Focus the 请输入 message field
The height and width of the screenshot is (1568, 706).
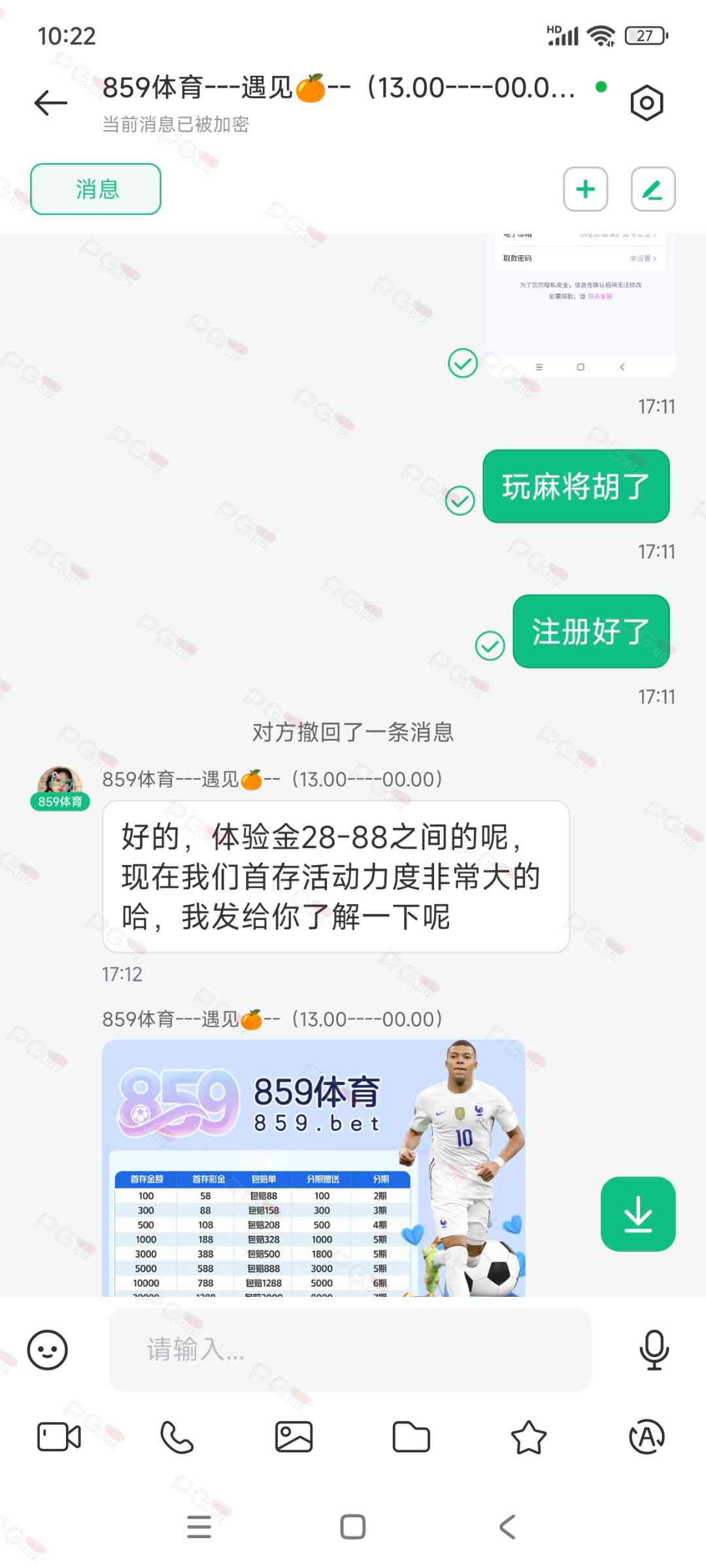pyautogui.click(x=350, y=1350)
